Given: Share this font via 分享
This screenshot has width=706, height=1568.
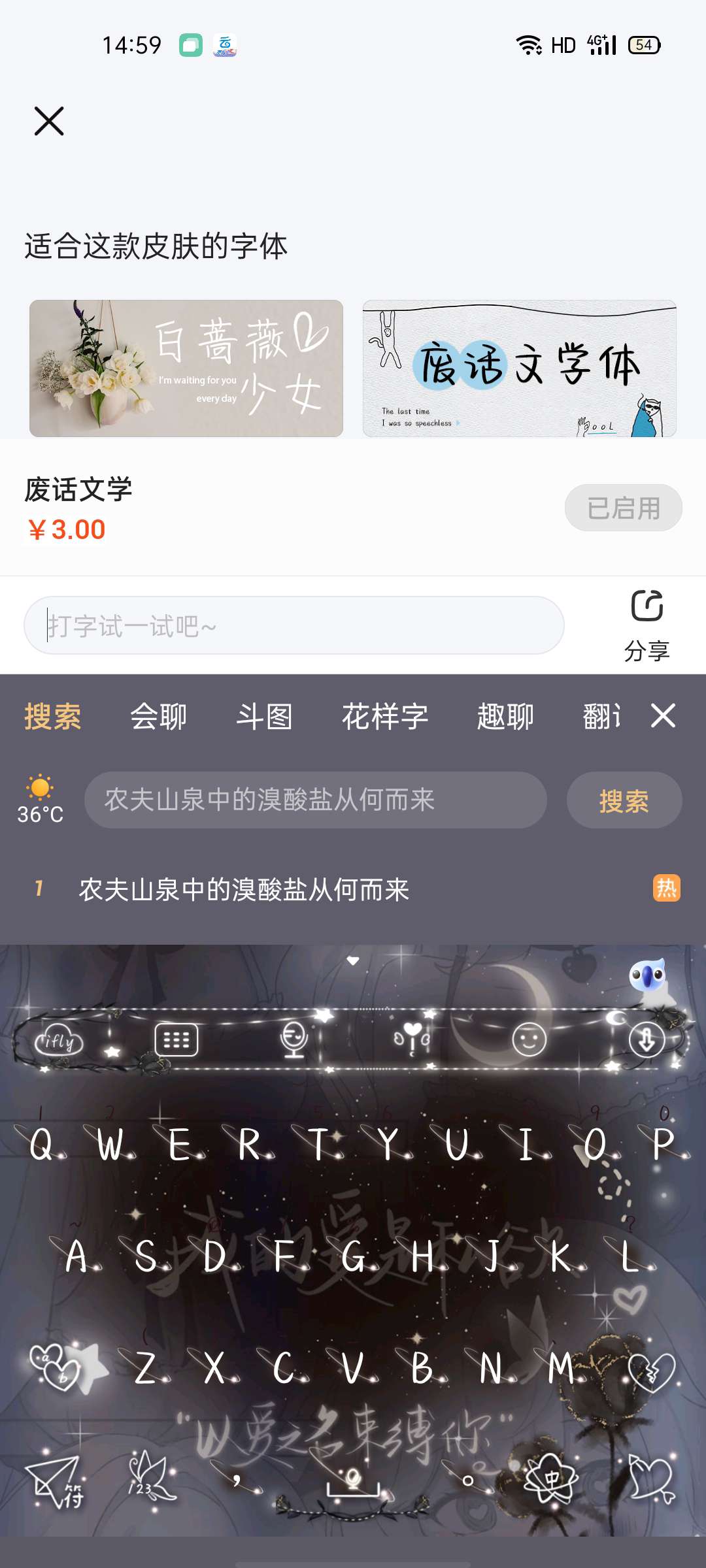Looking at the screenshot, I should point(647,624).
